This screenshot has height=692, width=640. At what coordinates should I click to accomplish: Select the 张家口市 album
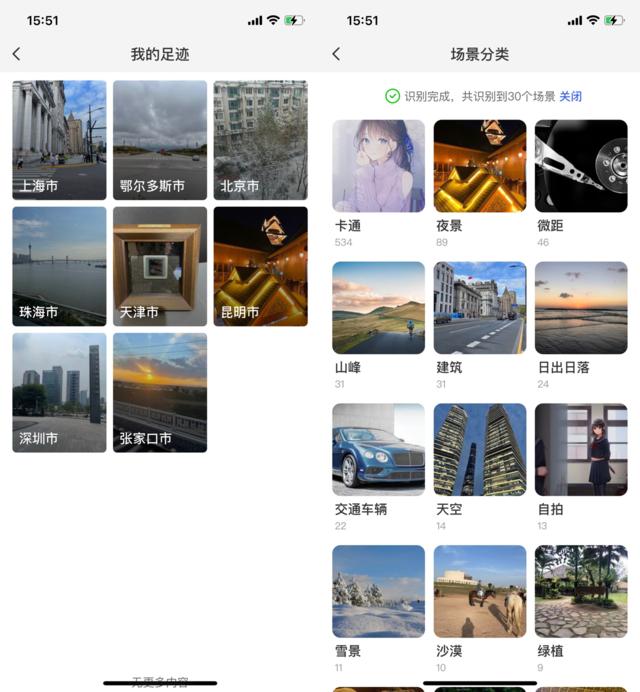point(160,392)
